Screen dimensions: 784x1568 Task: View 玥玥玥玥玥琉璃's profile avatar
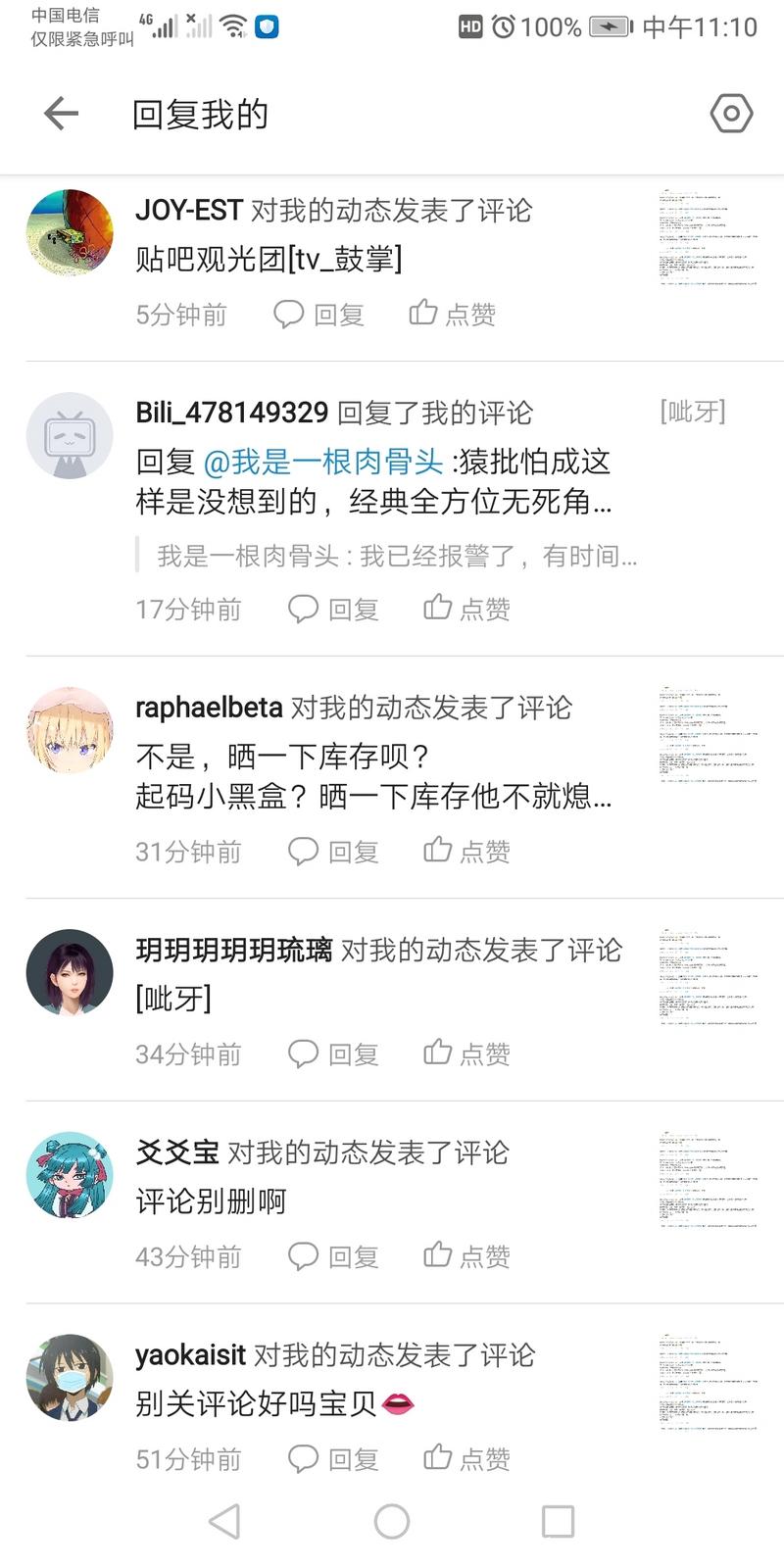(70, 972)
